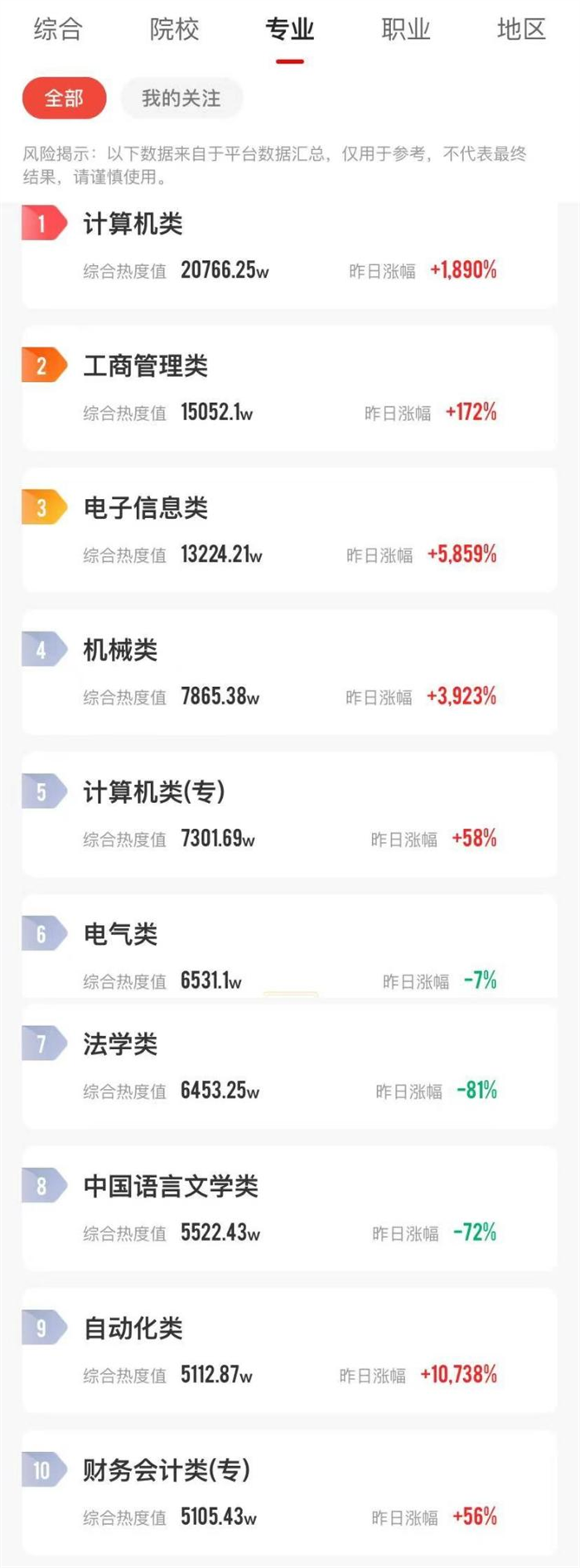Switch to the 职业 tab
Screen dimensions: 580x1568
pos(405,30)
